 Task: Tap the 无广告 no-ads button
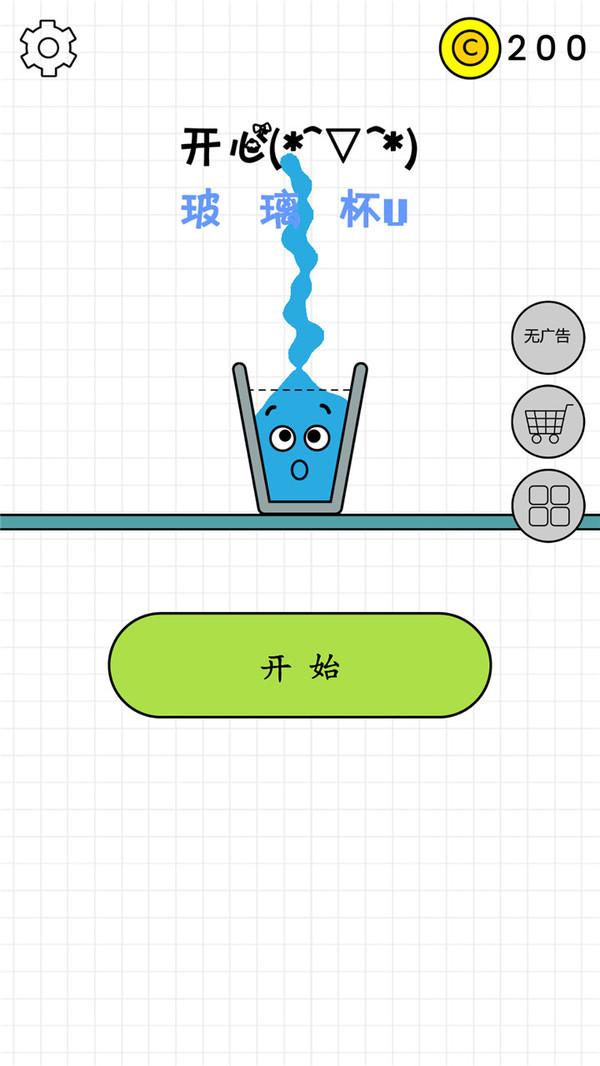[x=548, y=337]
